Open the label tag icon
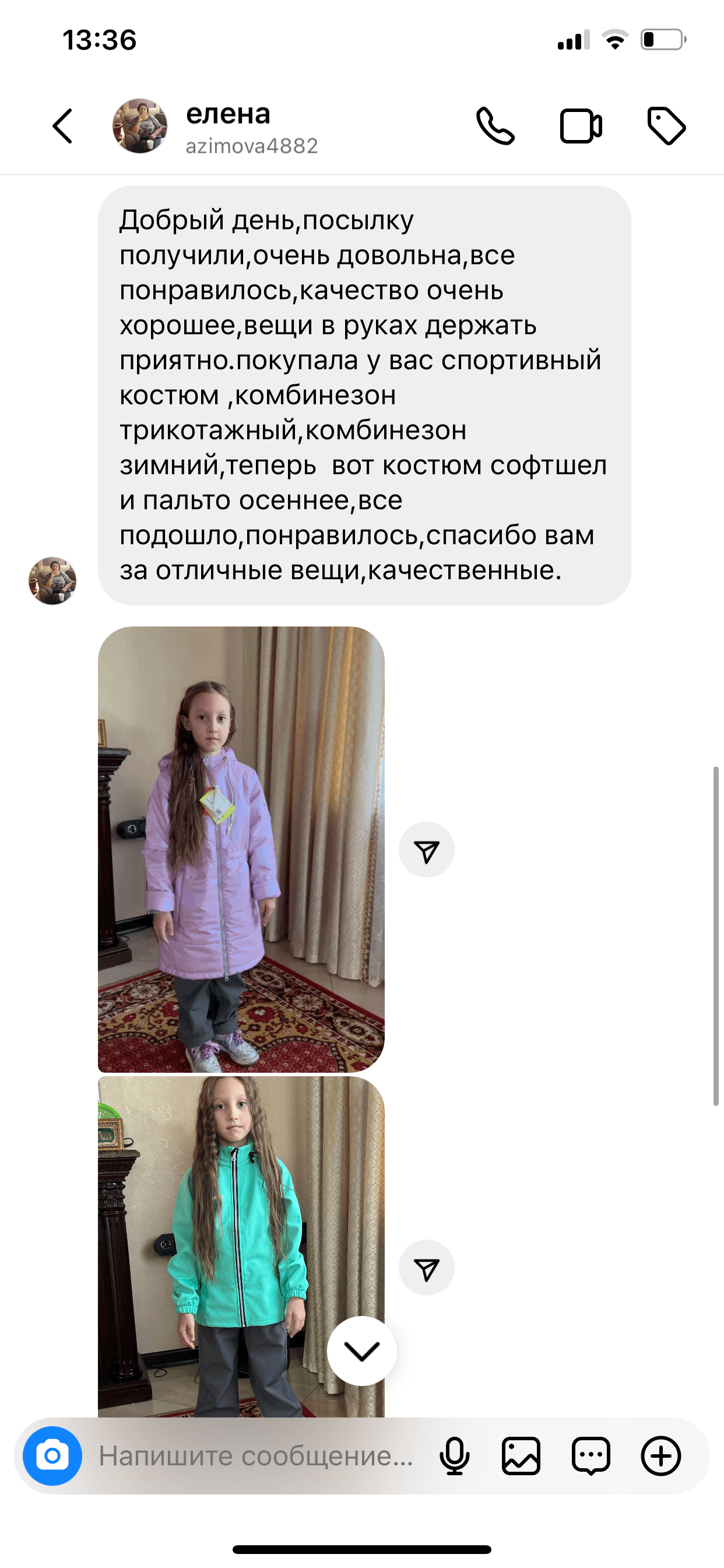Viewport: 724px width, 1568px height. pos(666,126)
